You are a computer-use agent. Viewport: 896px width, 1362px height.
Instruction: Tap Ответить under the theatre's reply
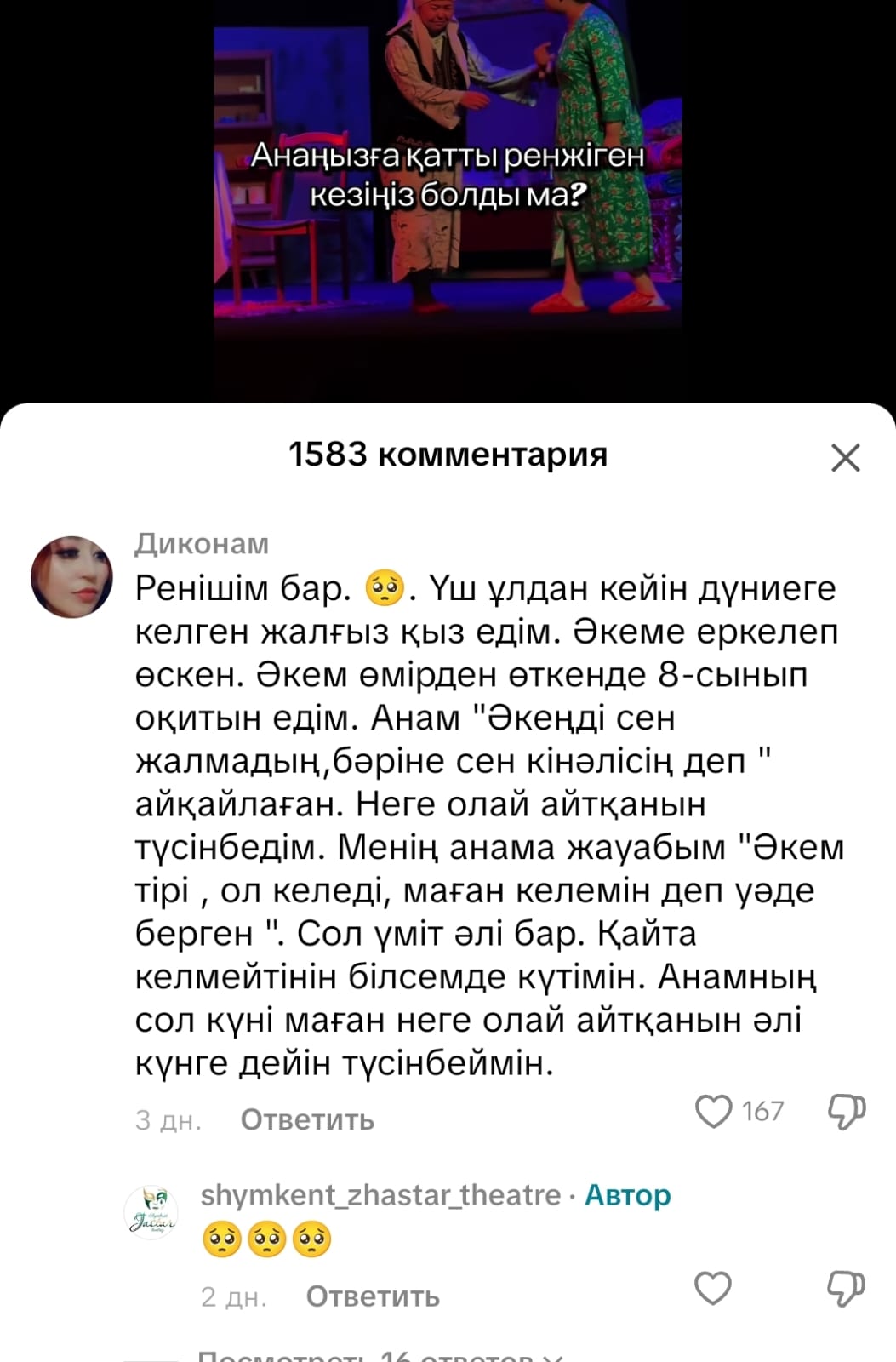click(374, 1297)
